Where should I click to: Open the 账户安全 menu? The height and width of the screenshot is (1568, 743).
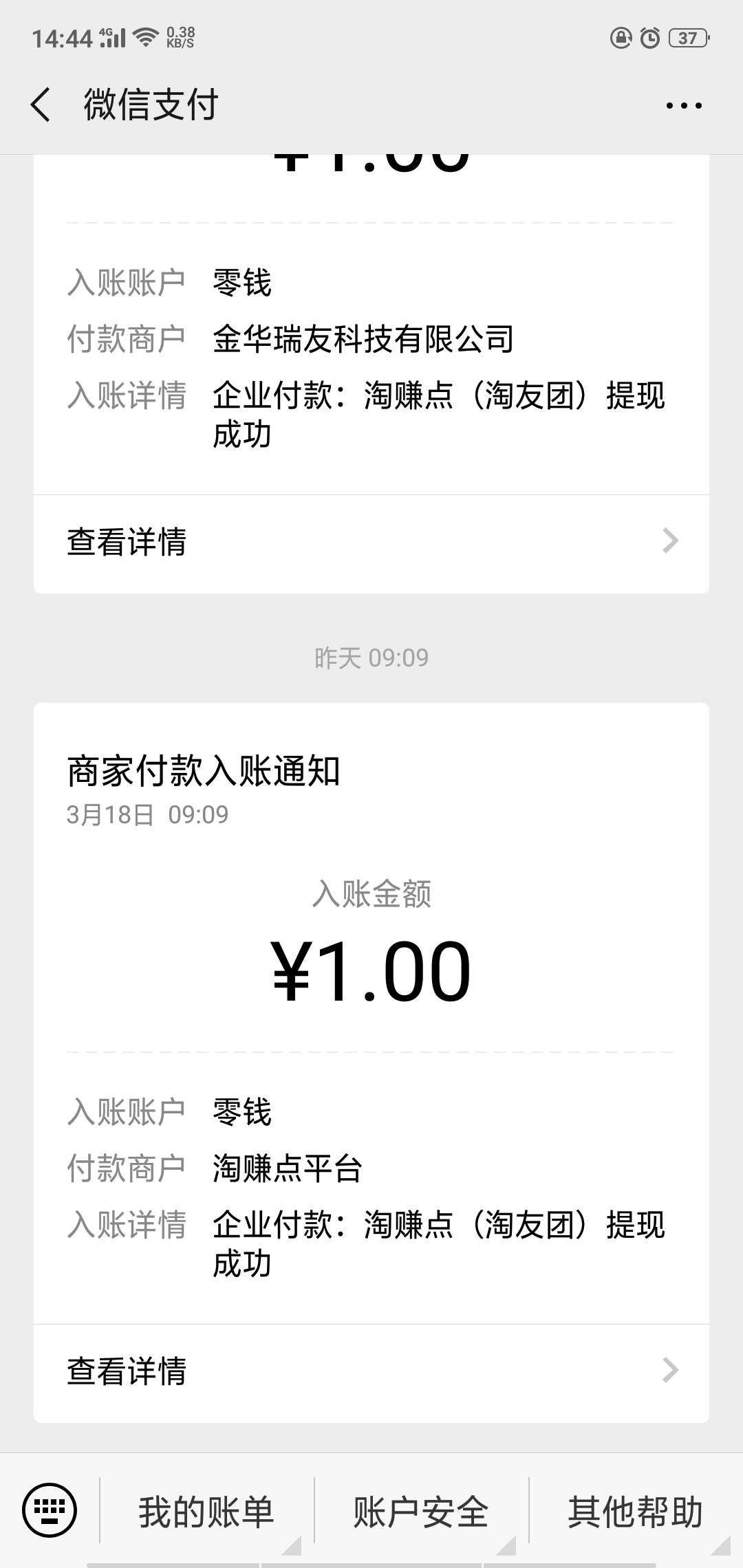[x=421, y=1512]
